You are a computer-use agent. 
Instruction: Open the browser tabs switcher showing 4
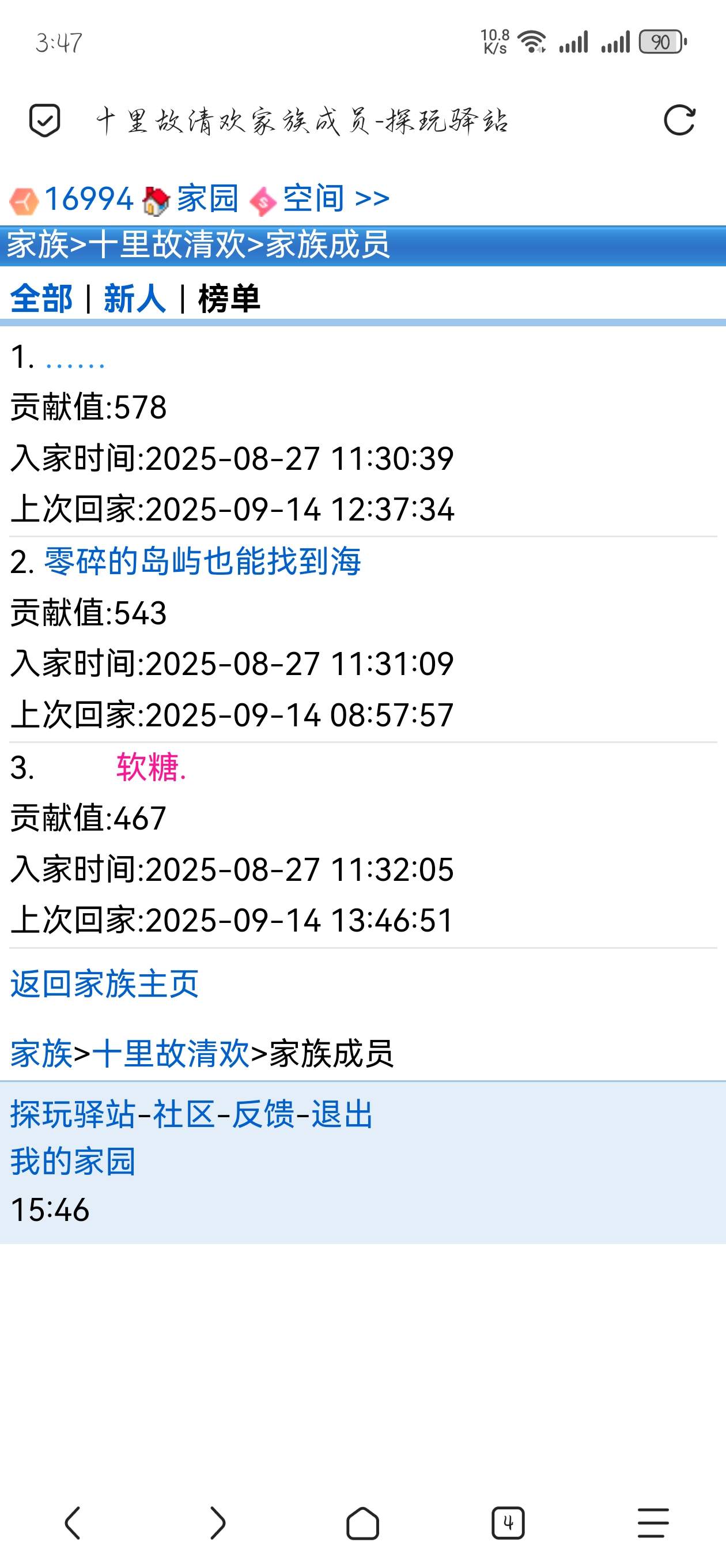508,1524
